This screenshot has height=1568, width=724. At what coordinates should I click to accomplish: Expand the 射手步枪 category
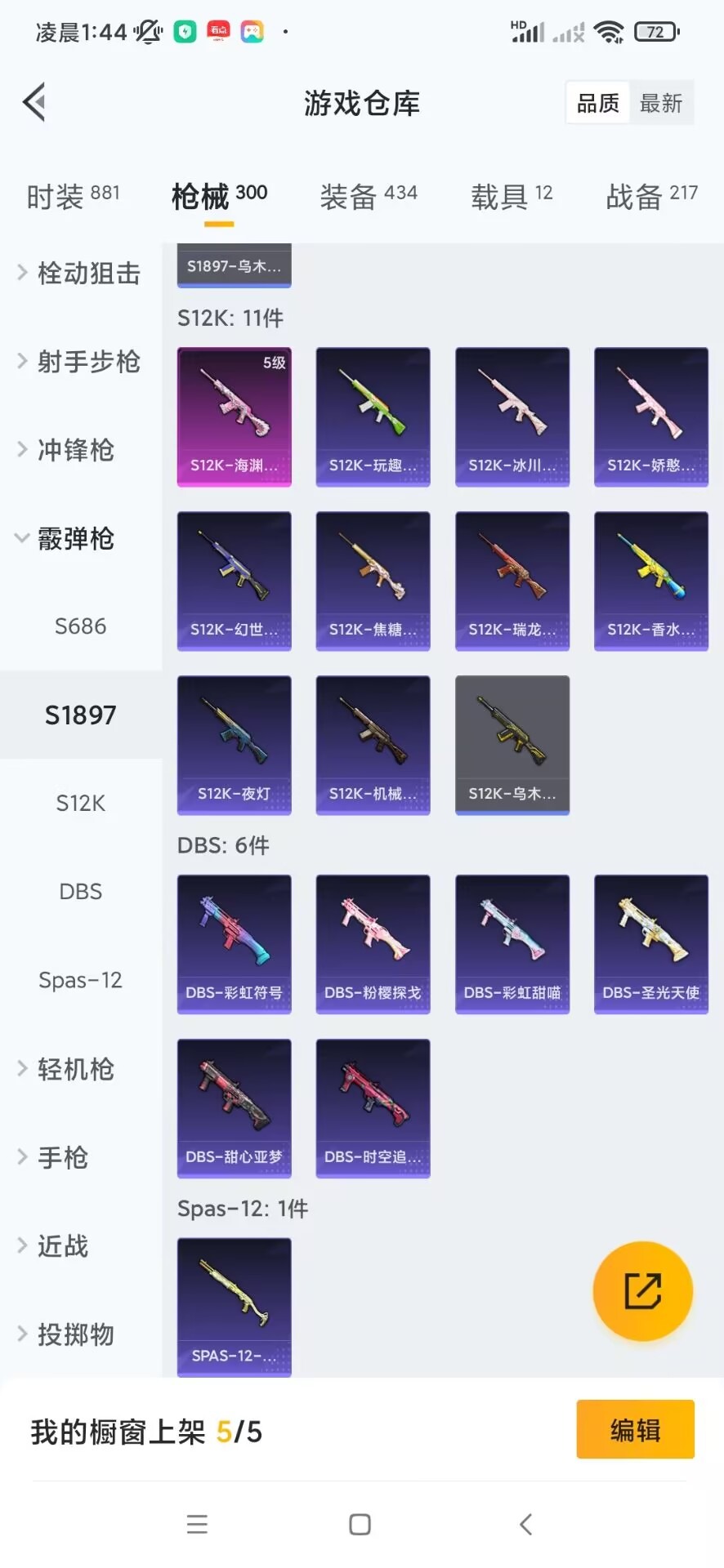click(x=79, y=361)
